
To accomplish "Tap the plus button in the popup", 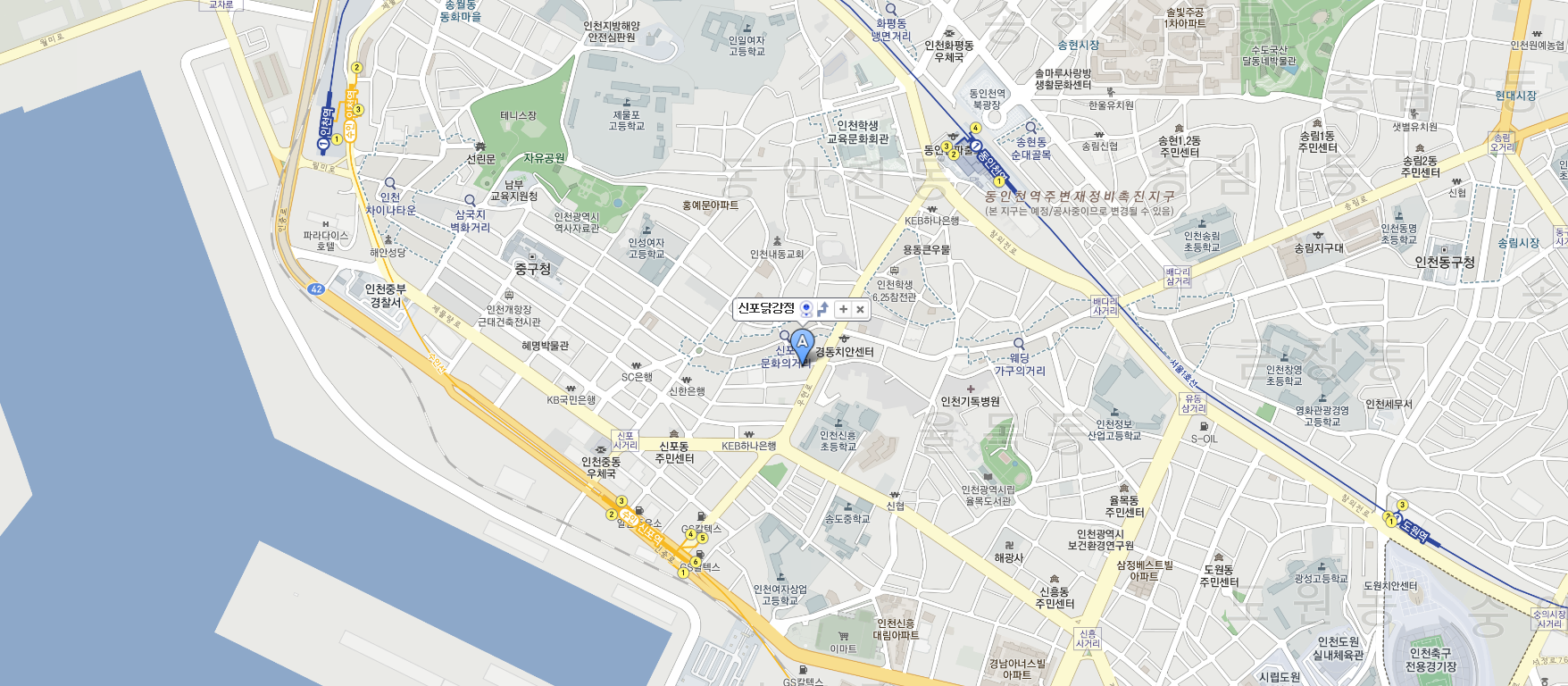I will pyautogui.click(x=843, y=309).
